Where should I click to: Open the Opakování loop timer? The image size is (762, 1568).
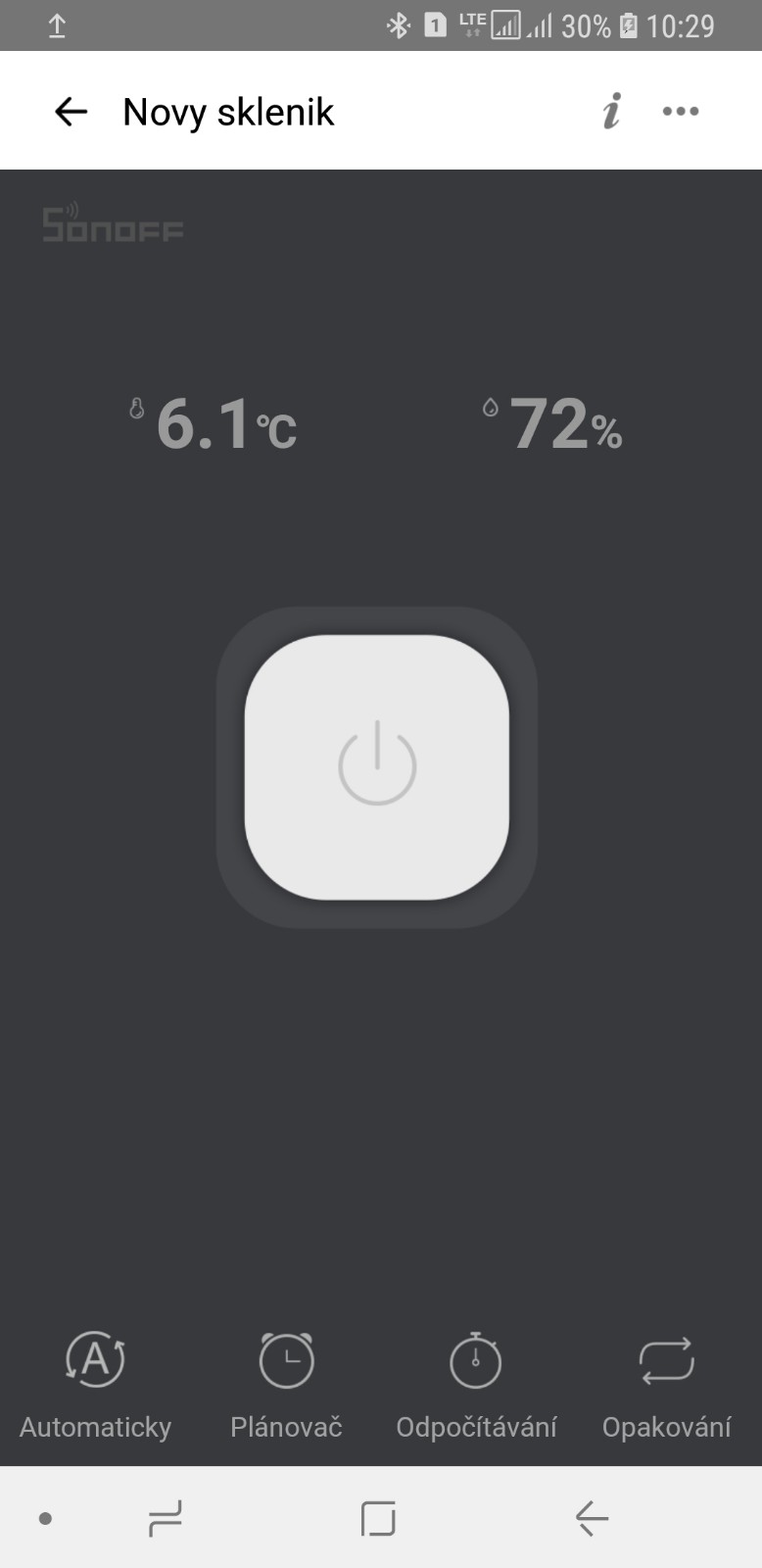point(666,1384)
